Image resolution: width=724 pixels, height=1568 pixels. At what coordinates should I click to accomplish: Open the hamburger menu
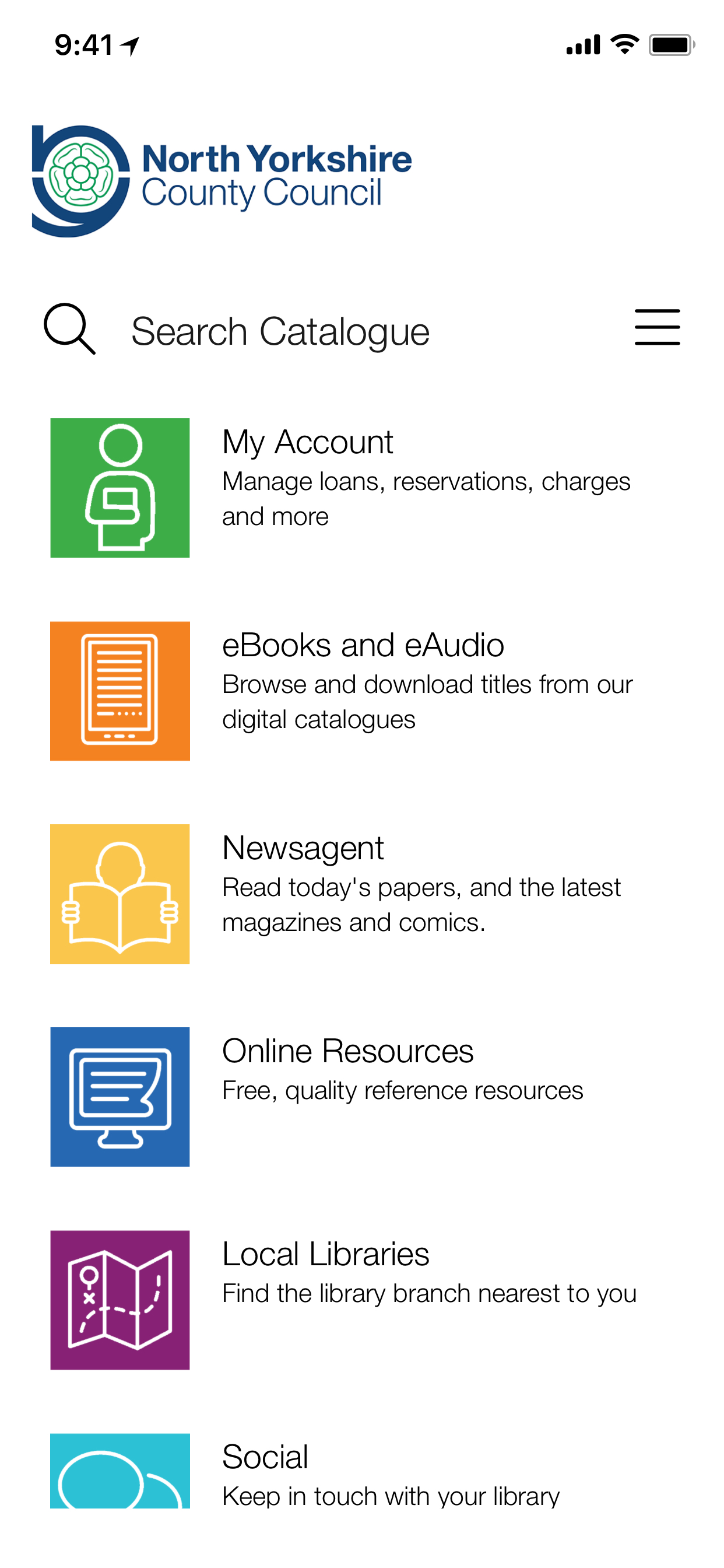click(656, 327)
